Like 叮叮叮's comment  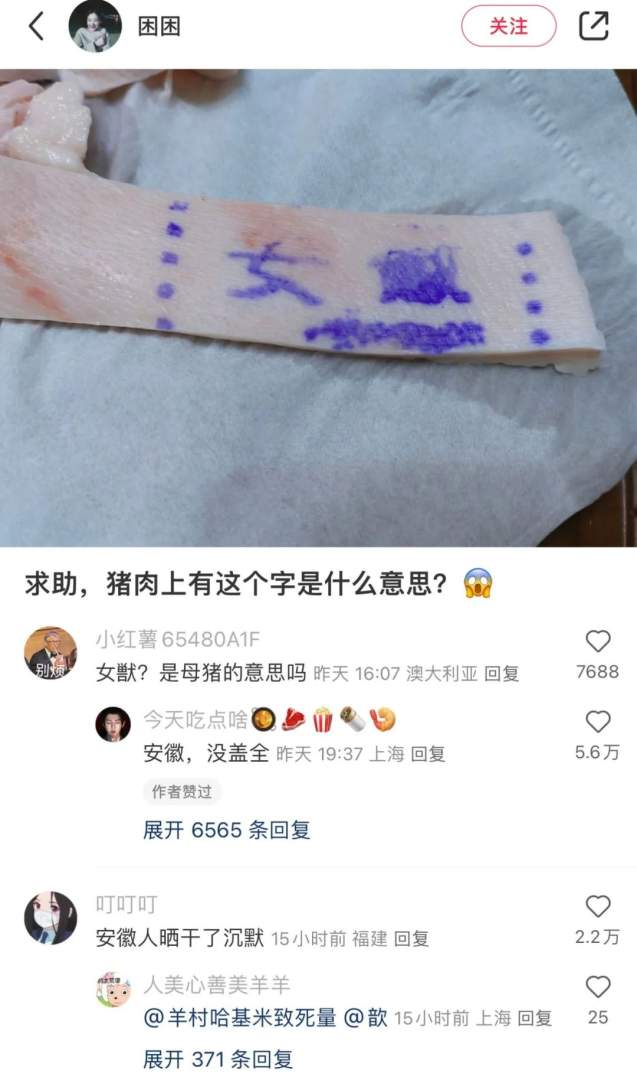(597, 907)
